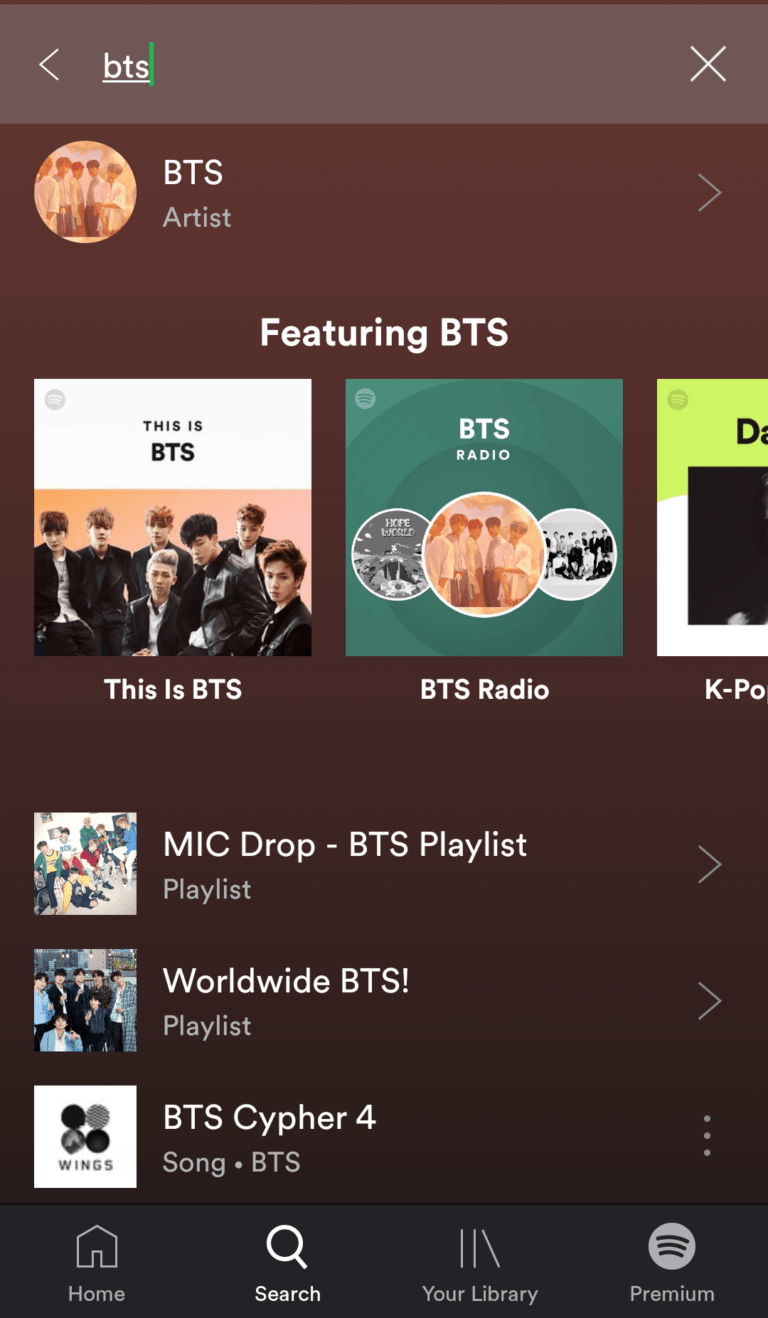Switch to the Home tab
768x1318 pixels.
(x=97, y=1264)
